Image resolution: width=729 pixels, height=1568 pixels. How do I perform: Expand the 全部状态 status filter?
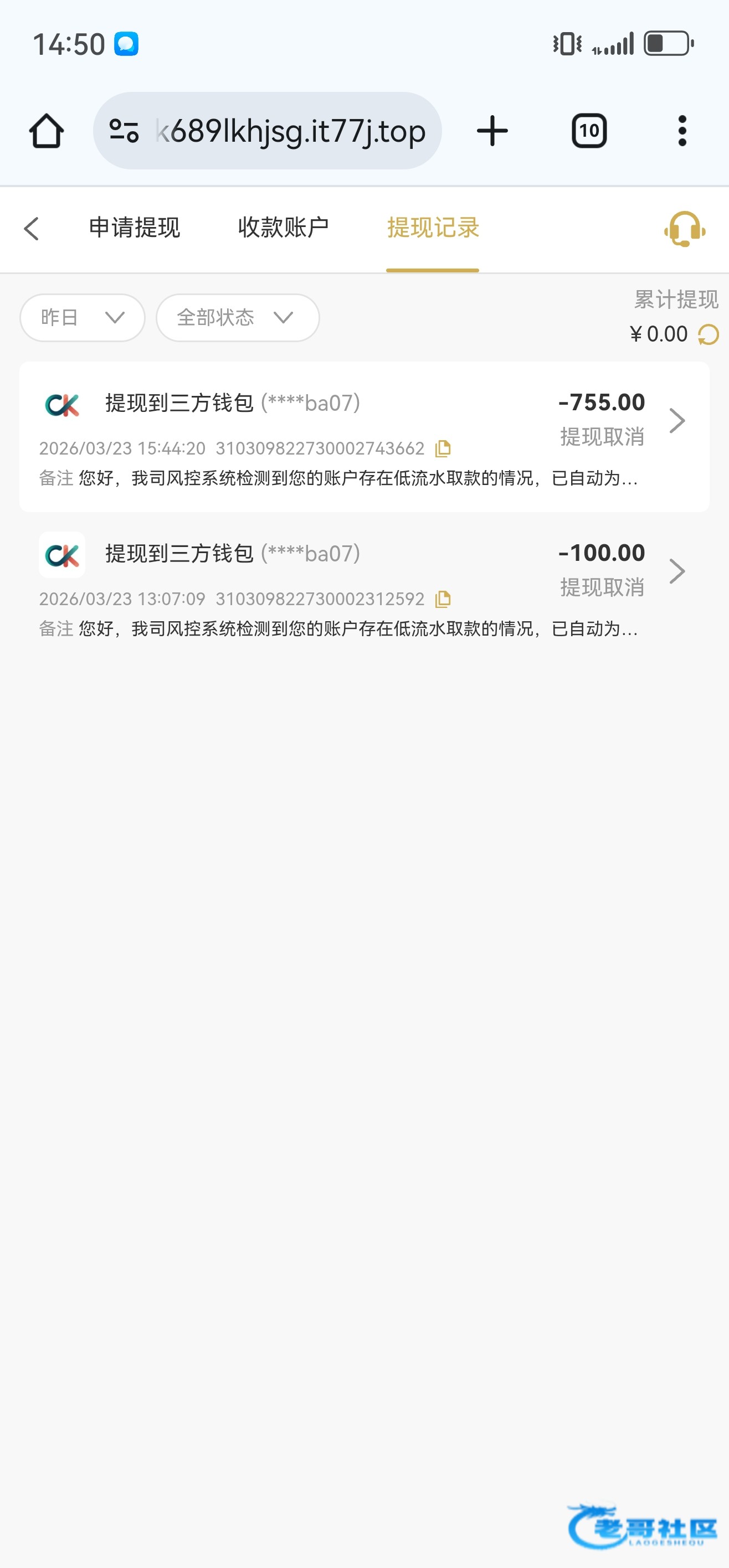click(x=238, y=317)
